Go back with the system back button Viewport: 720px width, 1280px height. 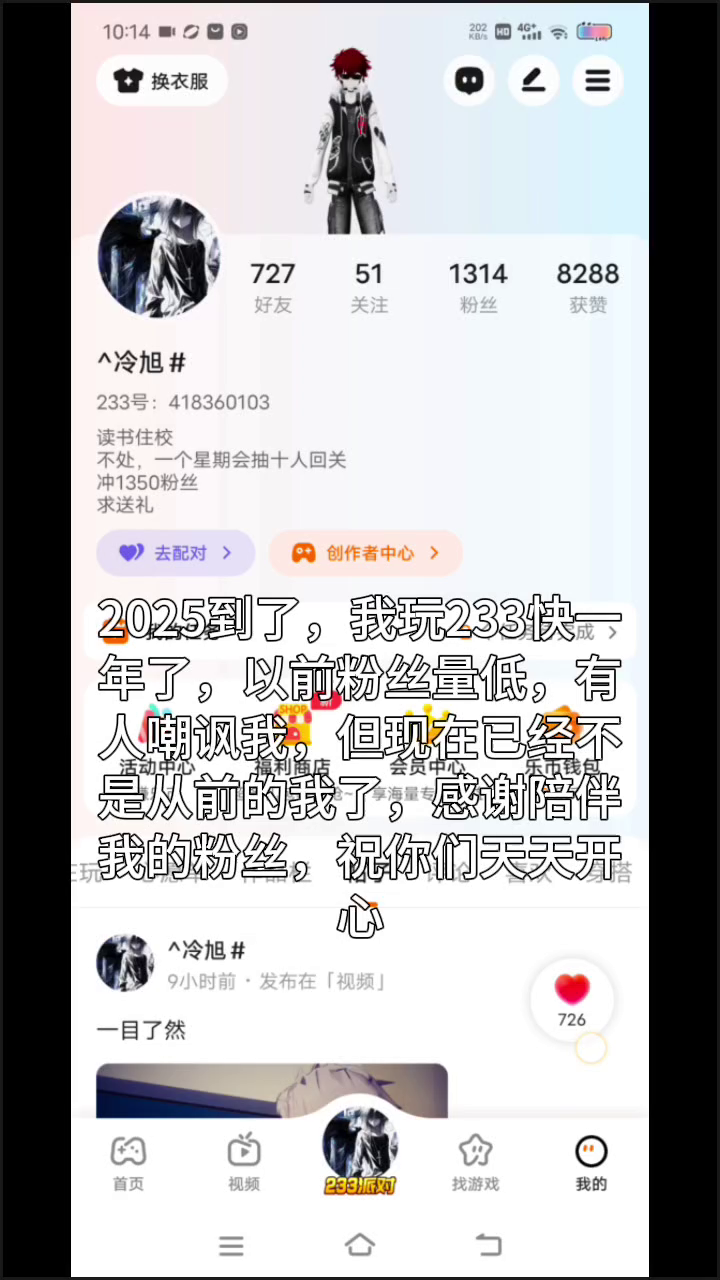[488, 1245]
